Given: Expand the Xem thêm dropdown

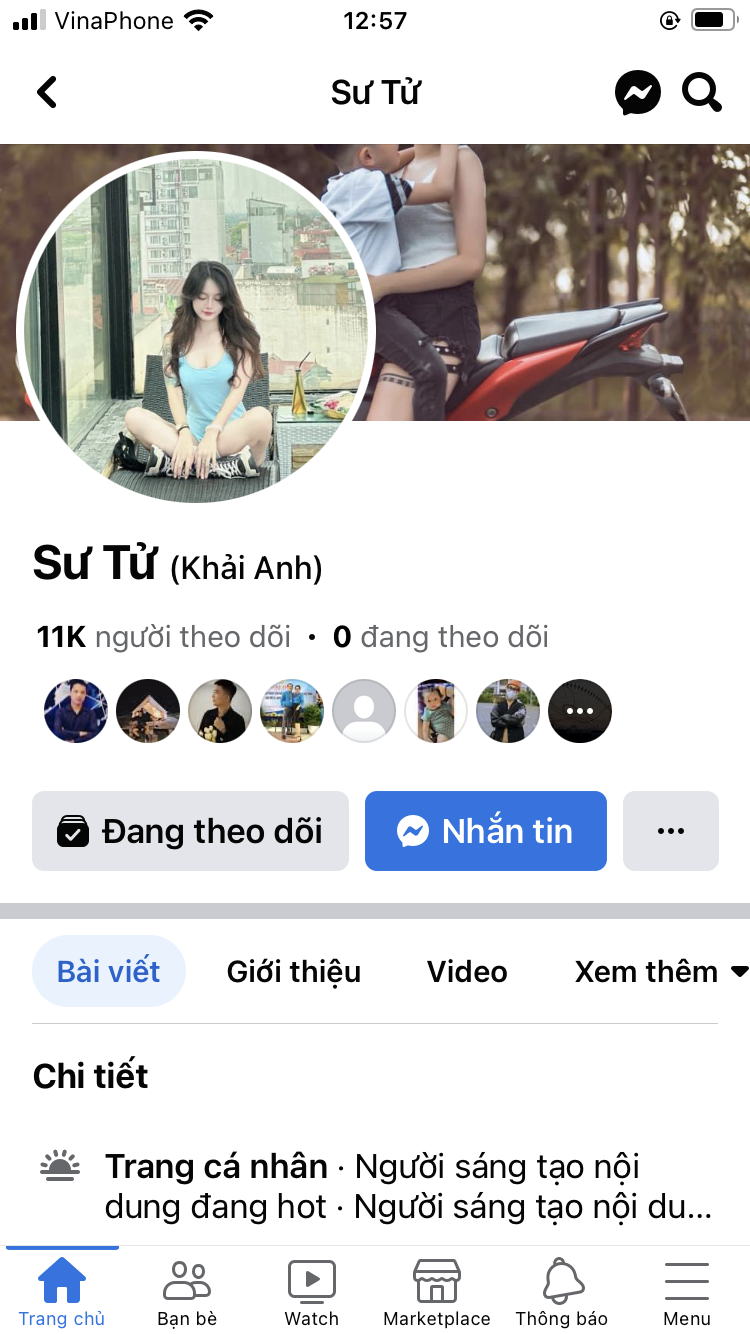Looking at the screenshot, I should [661, 971].
